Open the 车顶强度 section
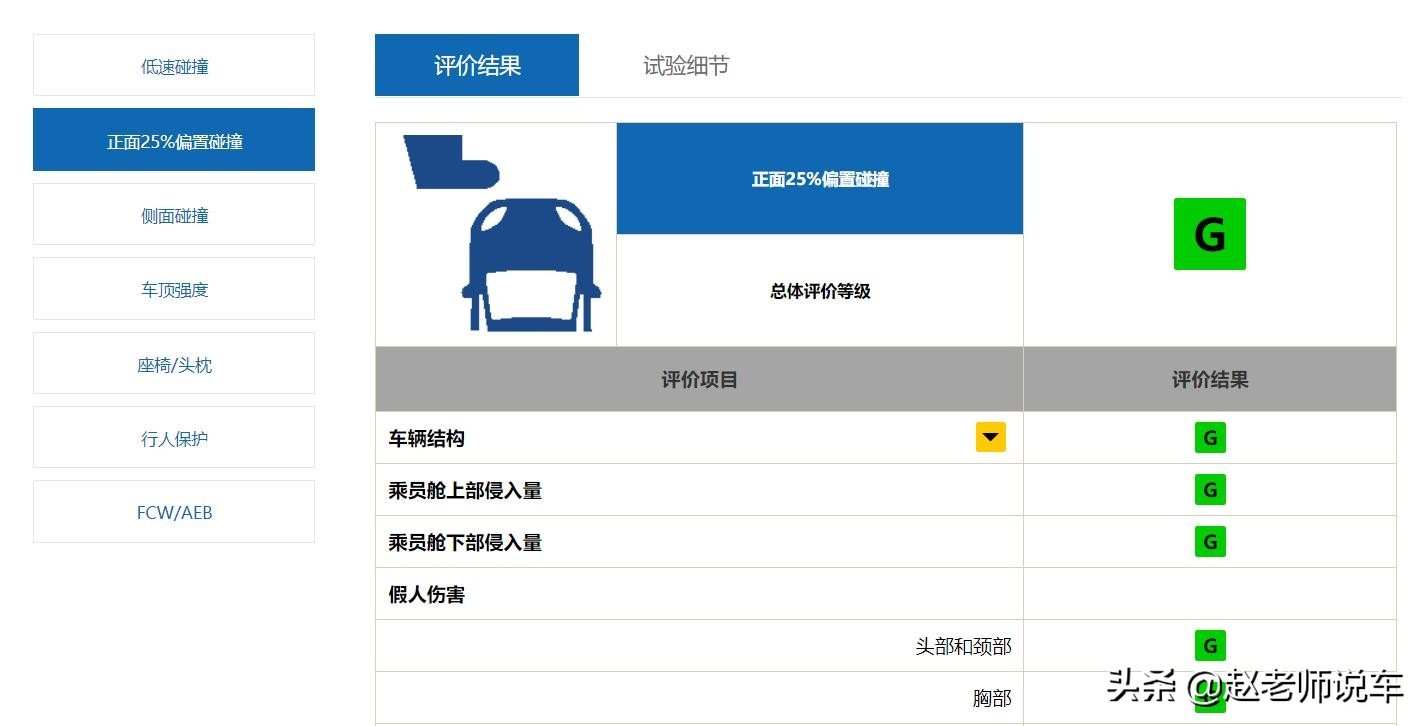1426x726 pixels. tap(174, 290)
